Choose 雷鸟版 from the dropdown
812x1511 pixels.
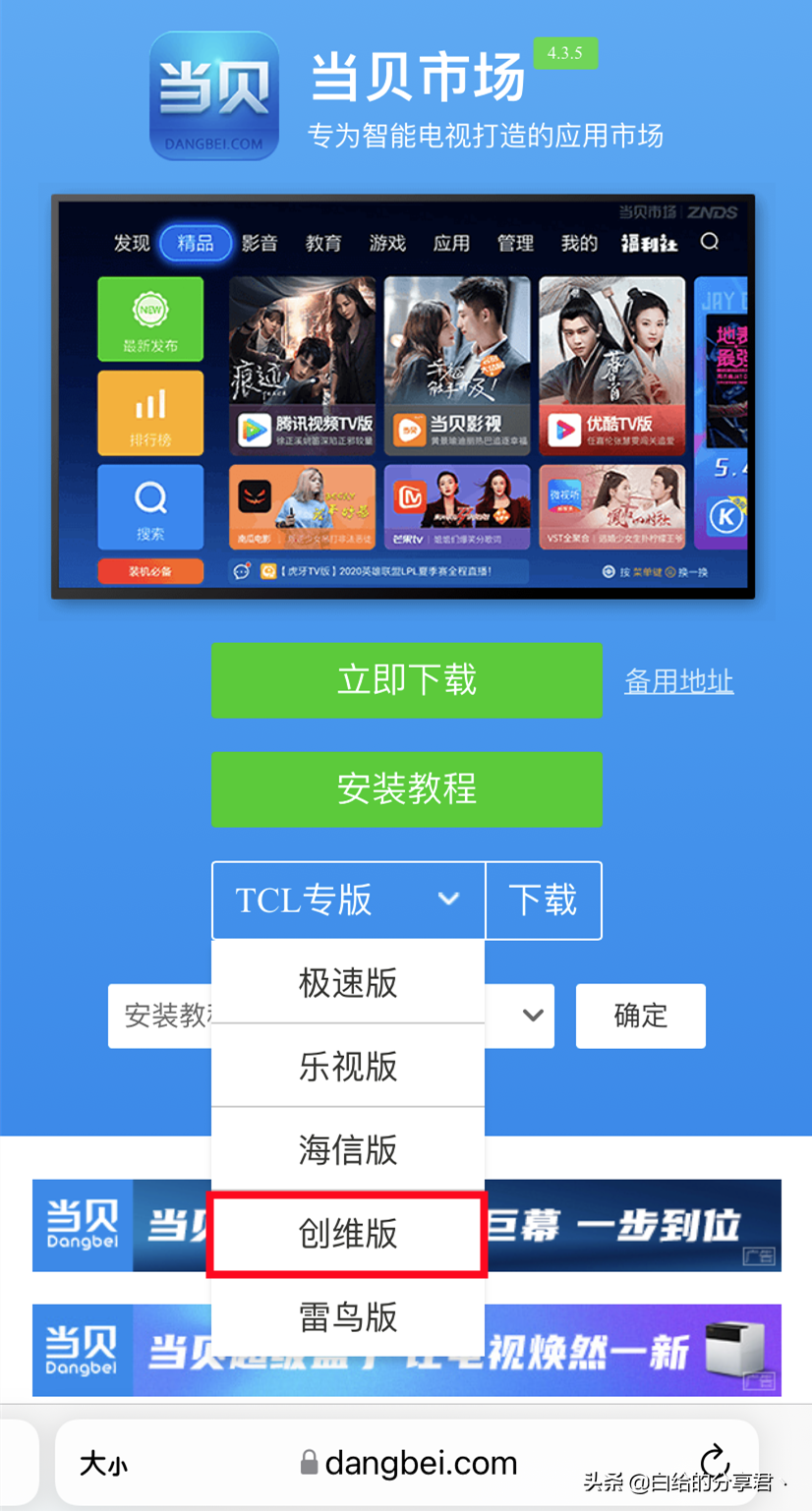coord(348,1316)
